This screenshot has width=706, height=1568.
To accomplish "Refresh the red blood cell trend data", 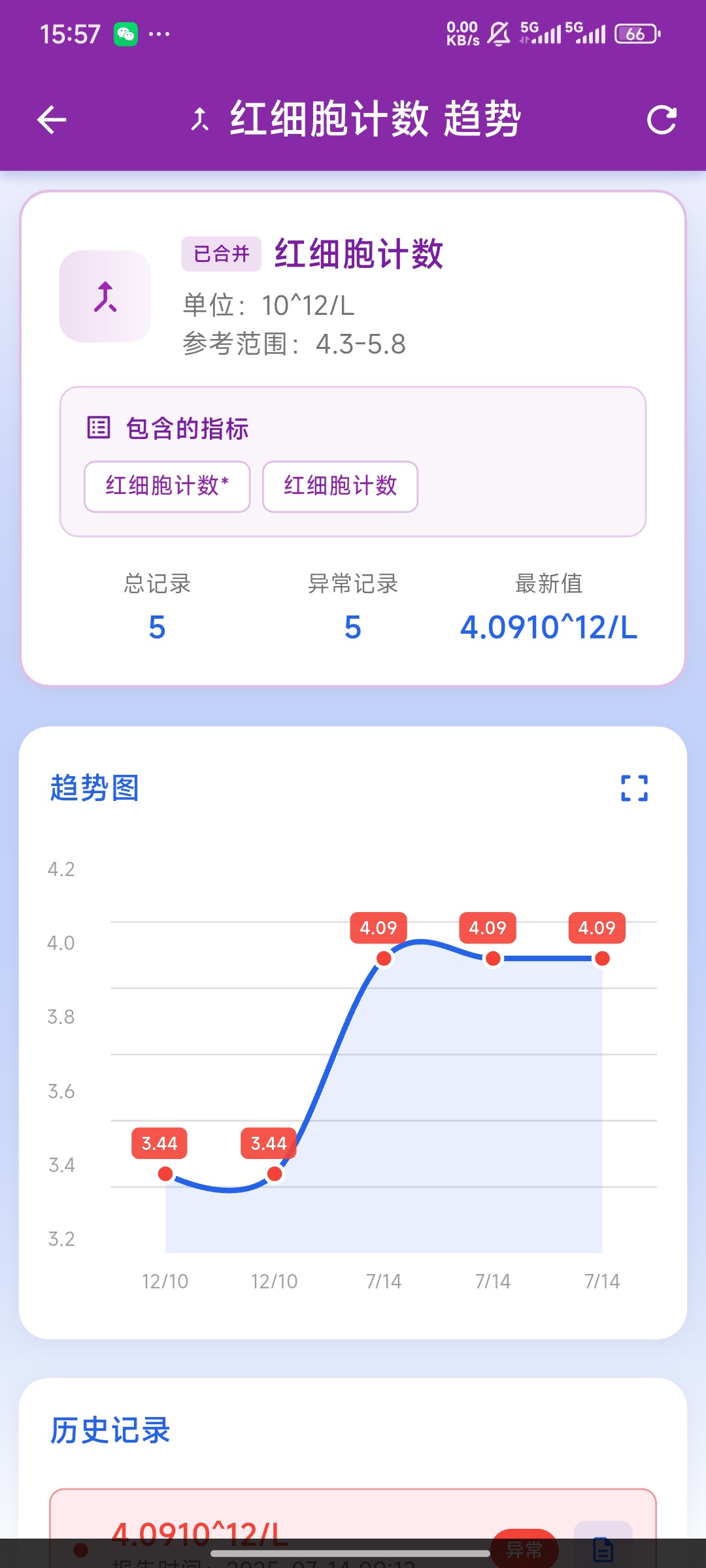I will [661, 120].
